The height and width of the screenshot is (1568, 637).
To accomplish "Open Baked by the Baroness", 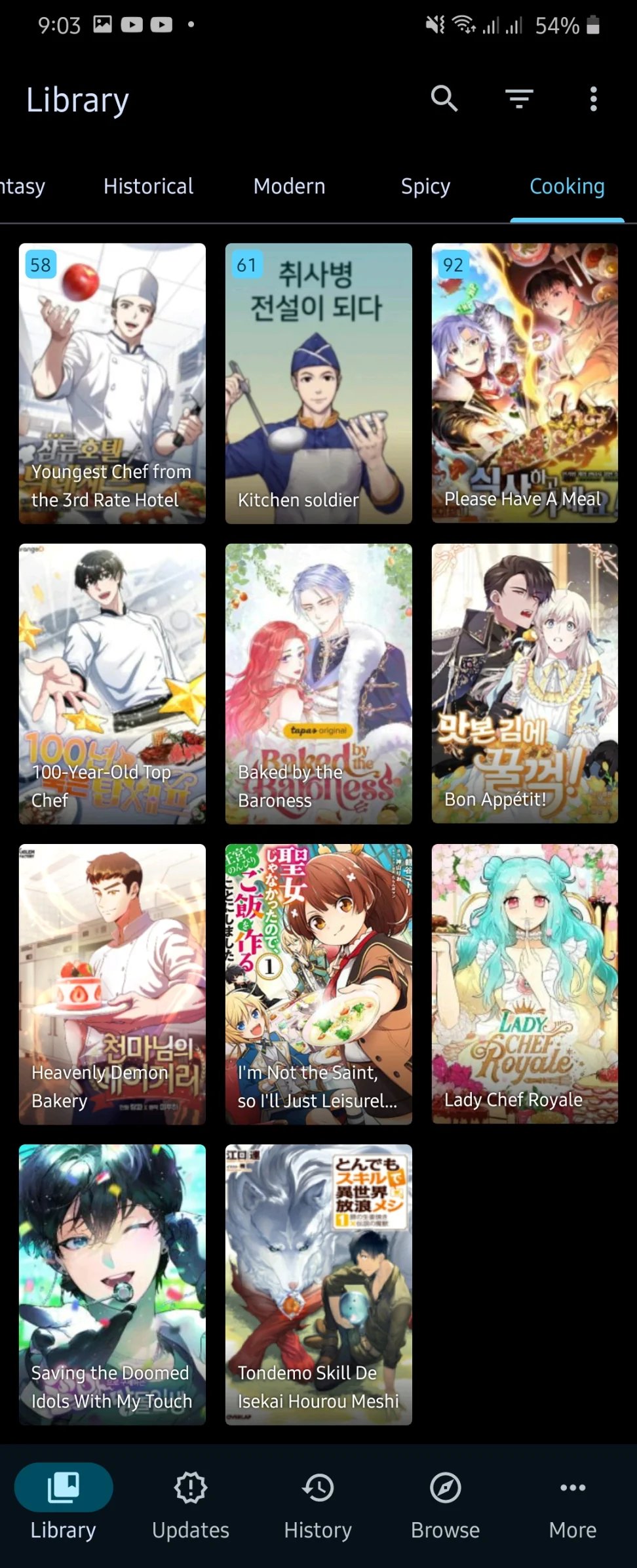I will (x=318, y=683).
